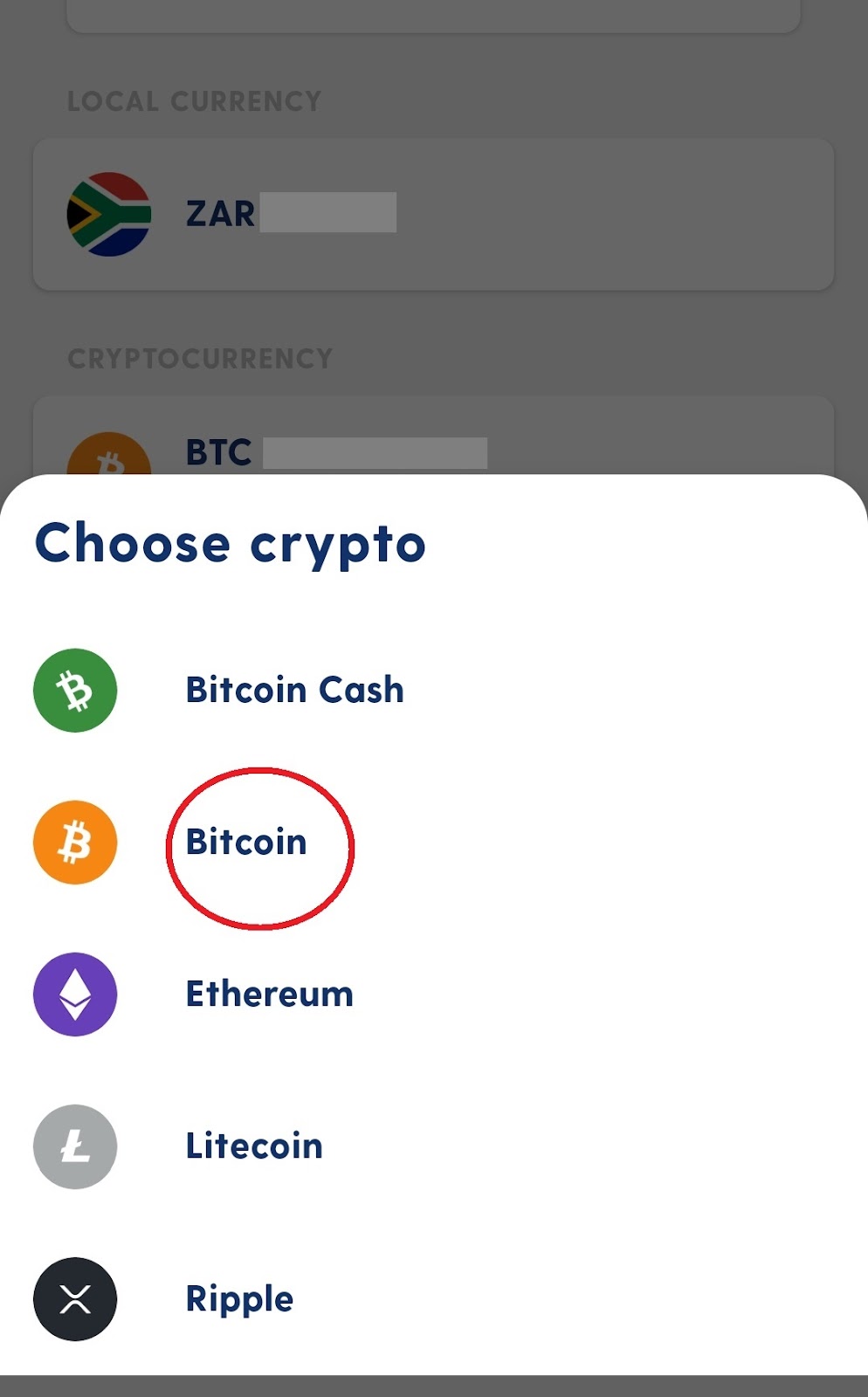Choose Ripple from the list
This screenshot has width=868, height=1397.
pos(239,1299)
